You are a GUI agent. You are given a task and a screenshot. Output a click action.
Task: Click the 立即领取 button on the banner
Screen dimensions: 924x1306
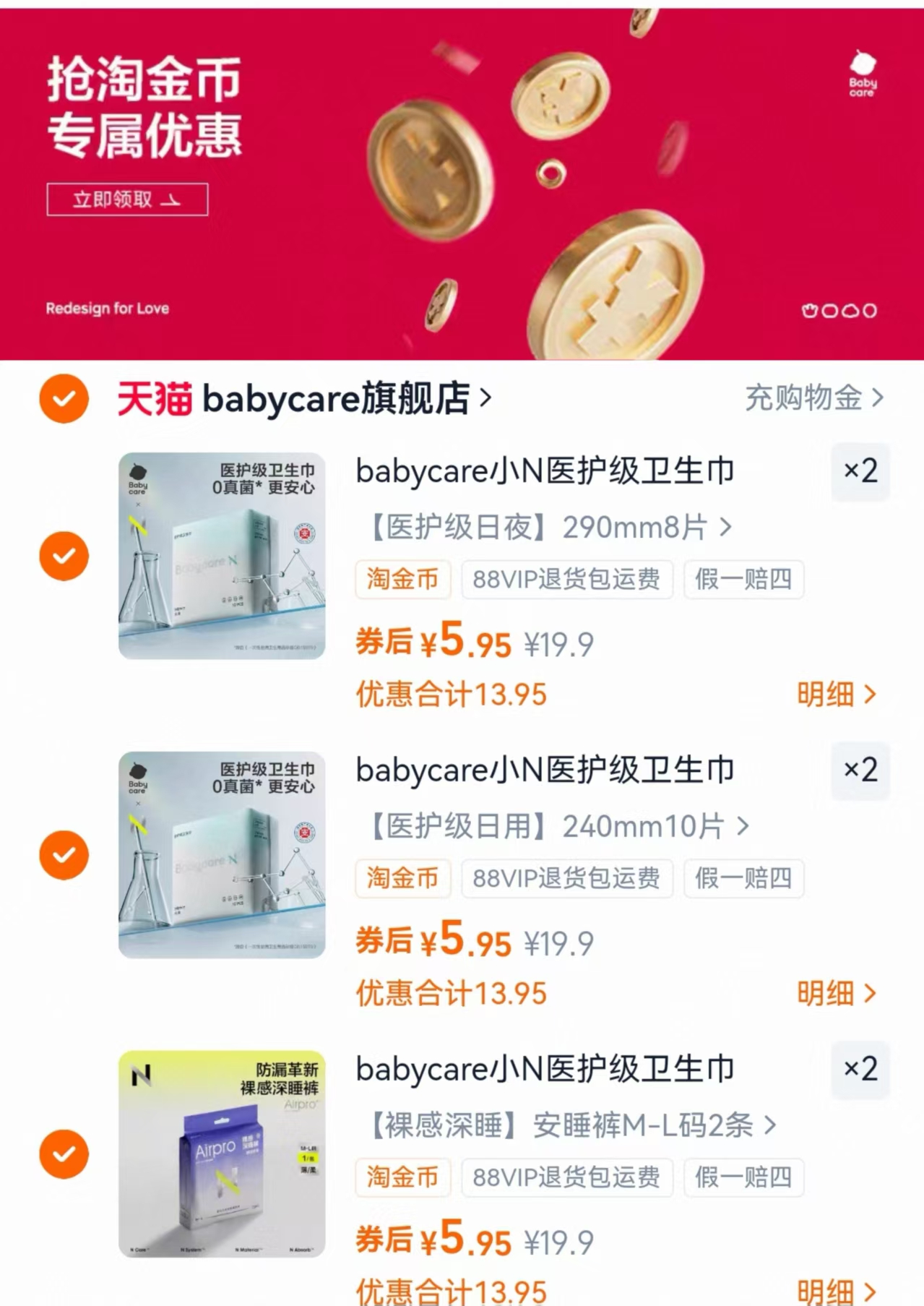(126, 200)
